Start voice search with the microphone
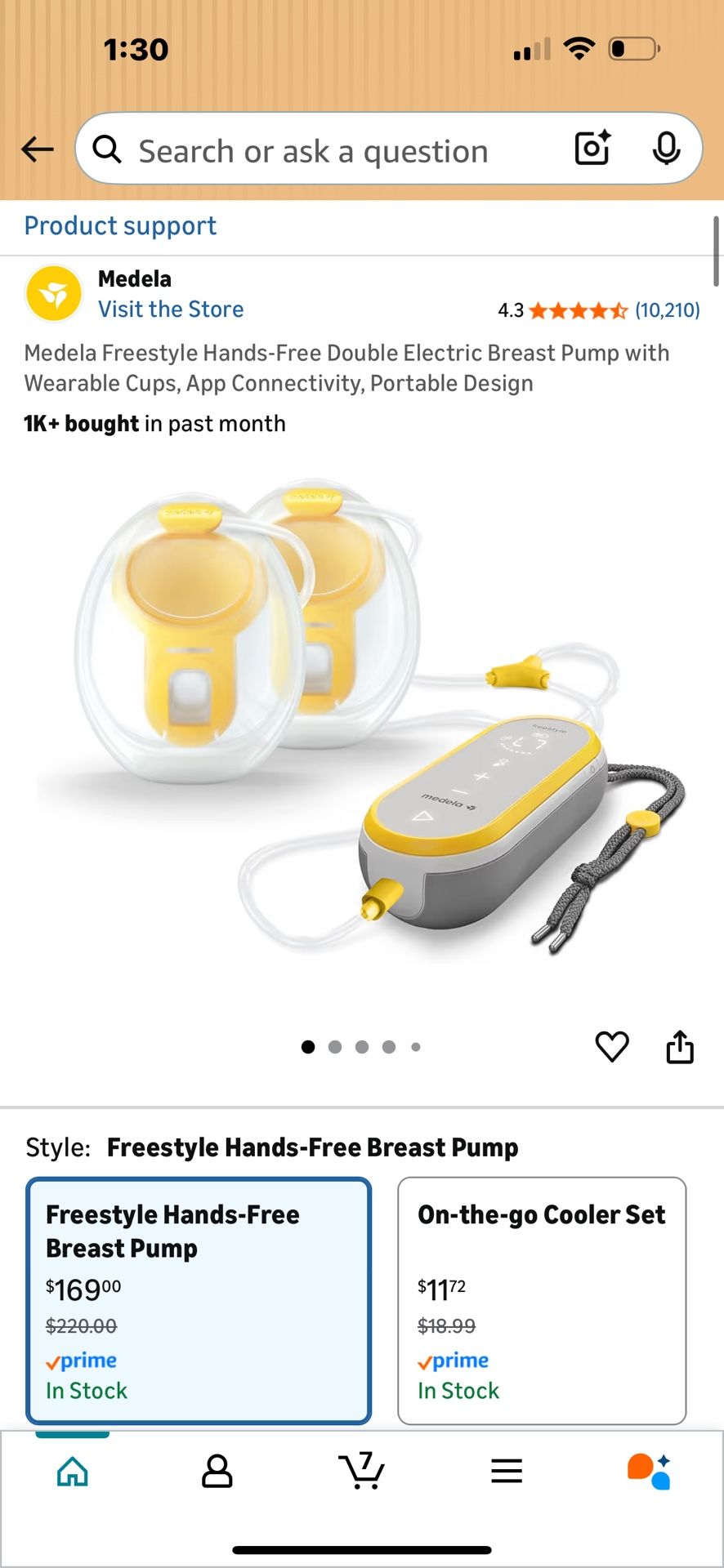724x1568 pixels. 666,149
